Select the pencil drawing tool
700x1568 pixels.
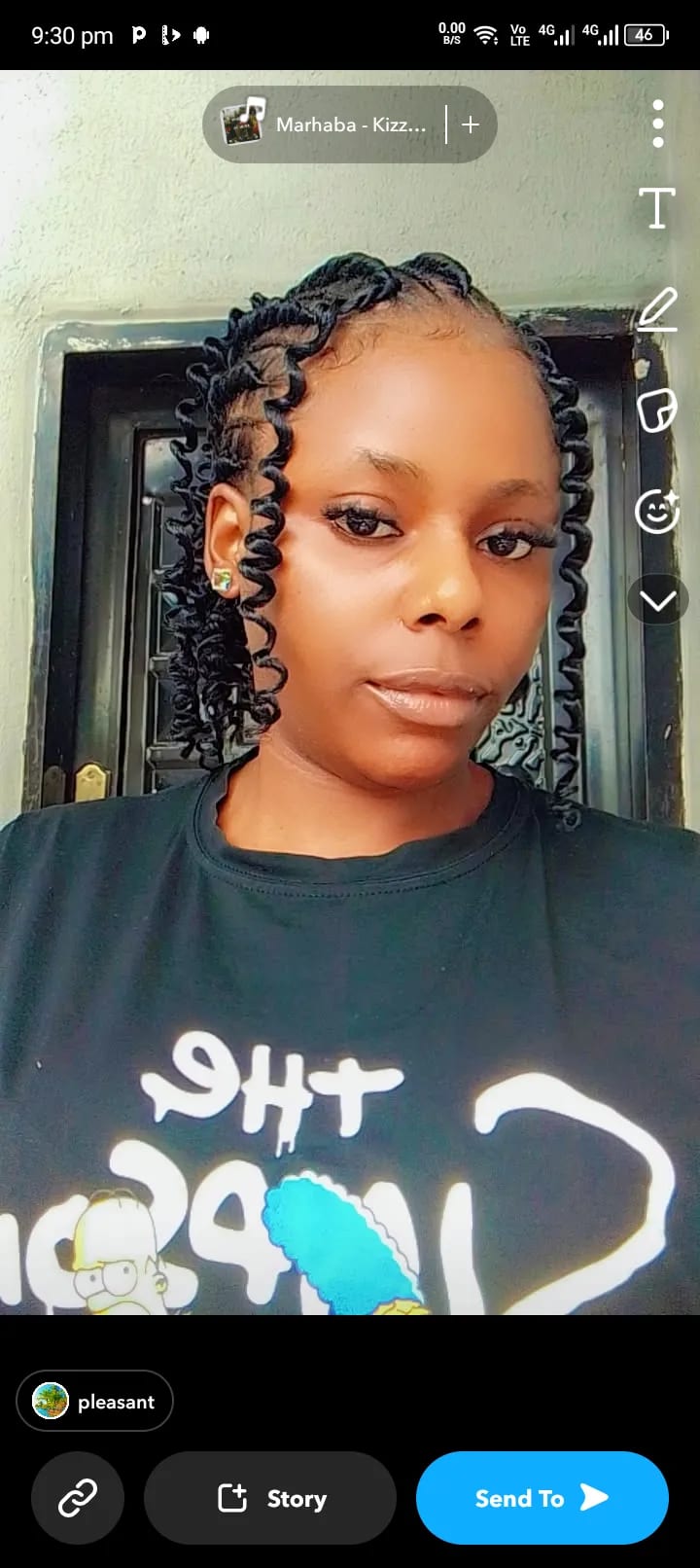657,309
